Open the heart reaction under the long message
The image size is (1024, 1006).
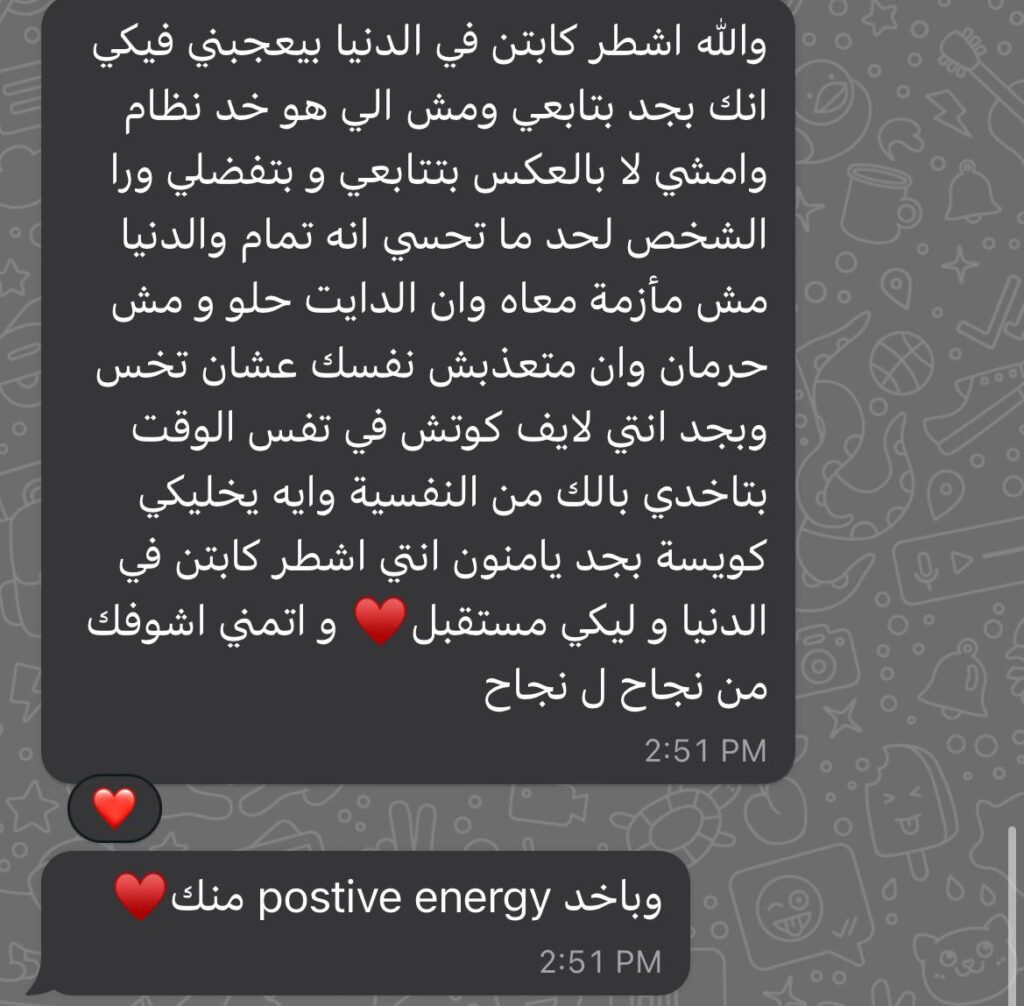[114, 806]
